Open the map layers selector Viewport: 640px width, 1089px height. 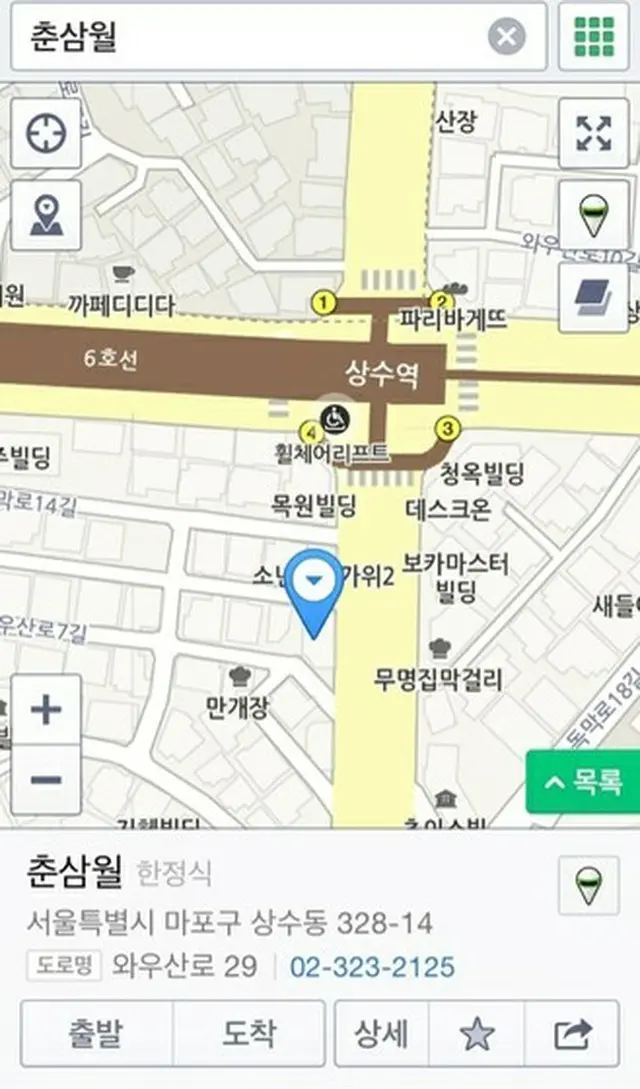coord(593,297)
